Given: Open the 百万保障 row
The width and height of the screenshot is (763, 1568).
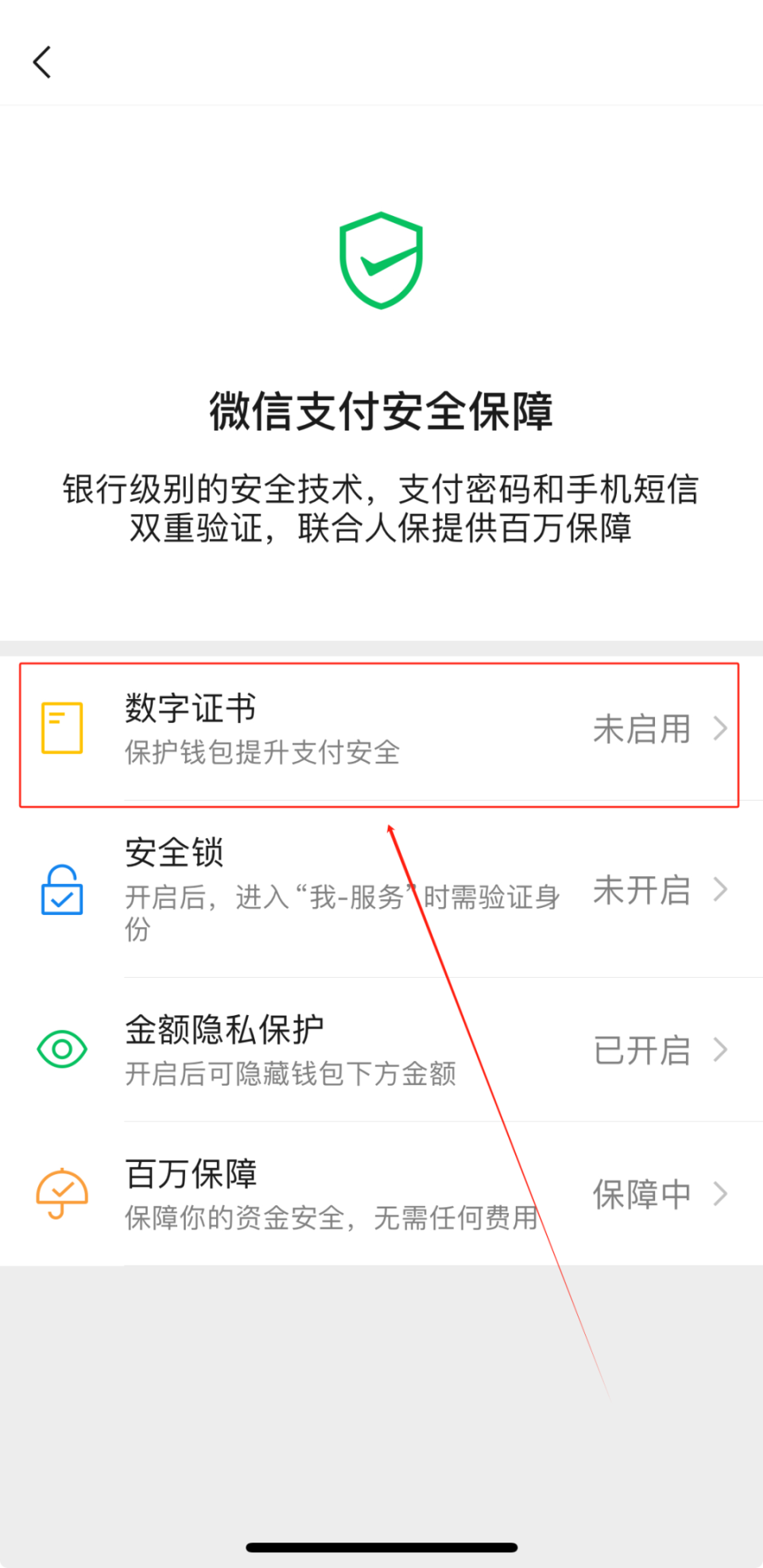Looking at the screenshot, I should pyautogui.click(x=381, y=1194).
